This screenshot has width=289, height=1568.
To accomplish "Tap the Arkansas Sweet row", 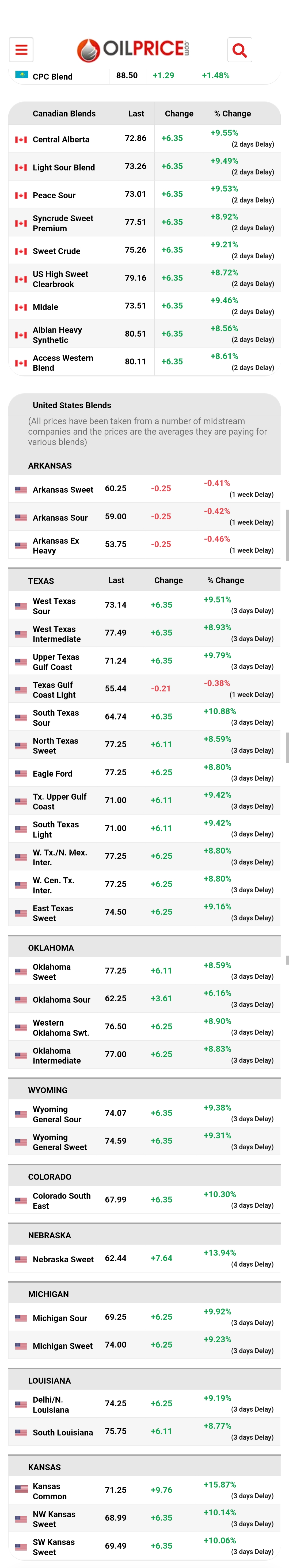I will click(x=63, y=489).
